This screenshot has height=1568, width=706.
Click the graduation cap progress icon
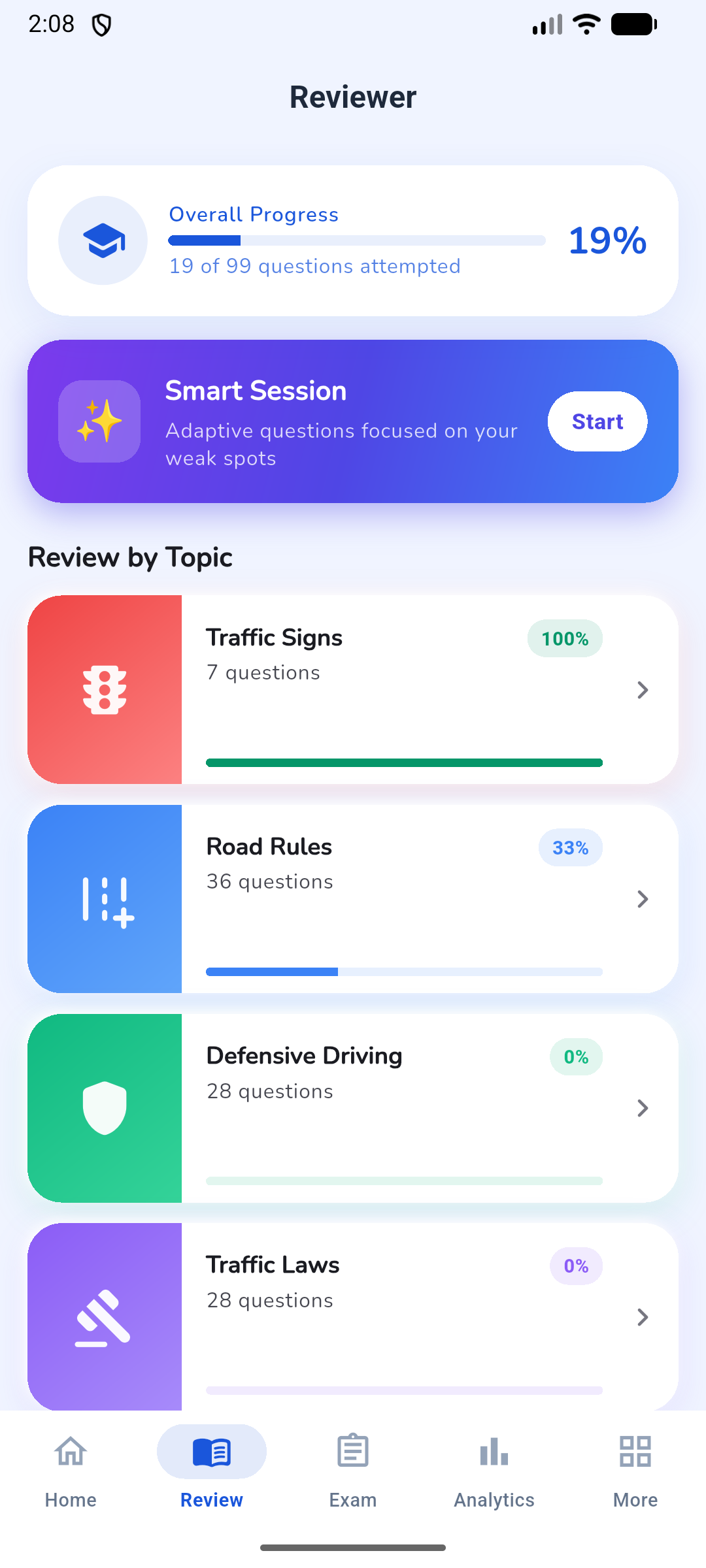[103, 240]
